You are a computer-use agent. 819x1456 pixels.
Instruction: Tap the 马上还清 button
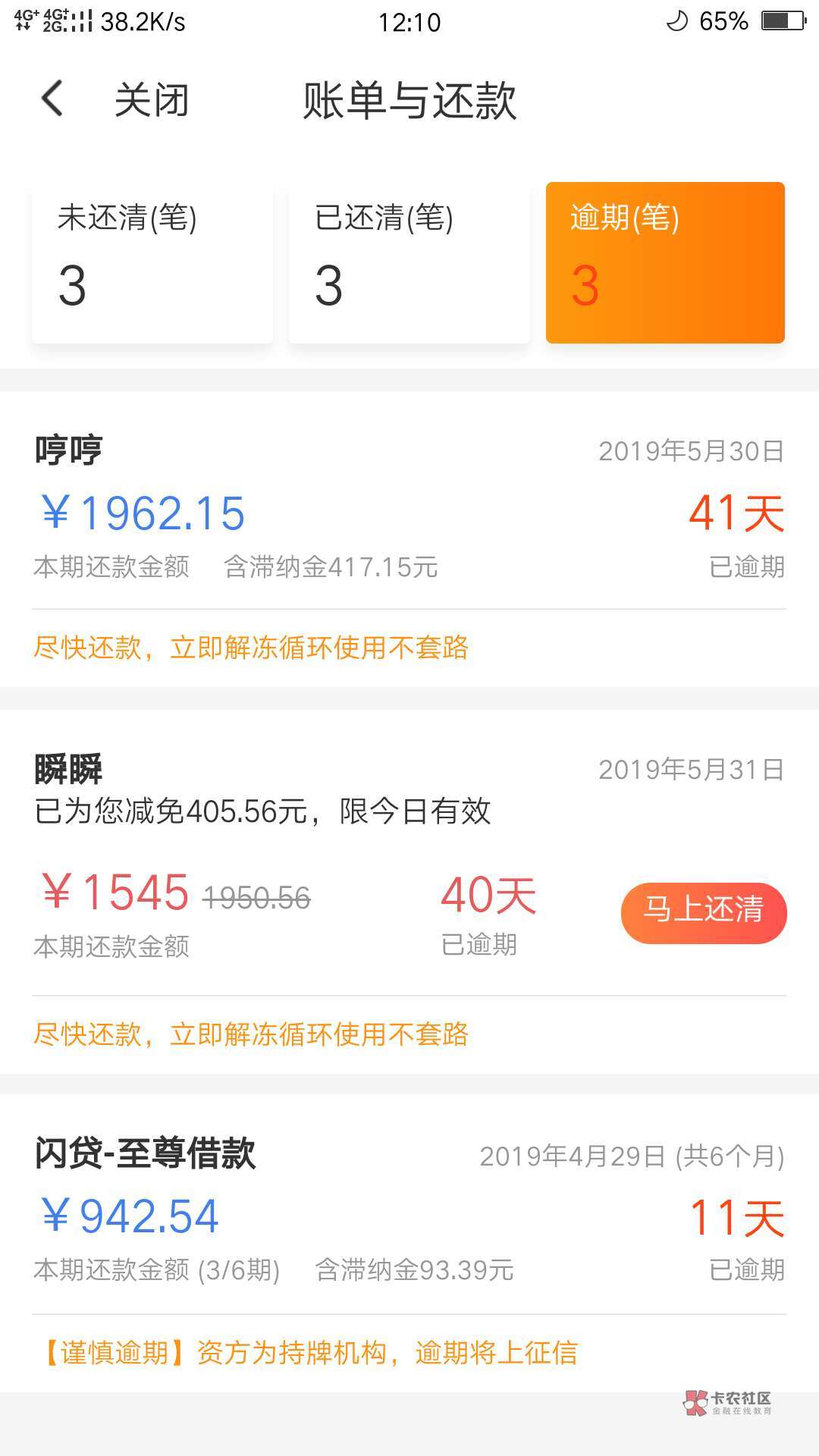click(704, 913)
